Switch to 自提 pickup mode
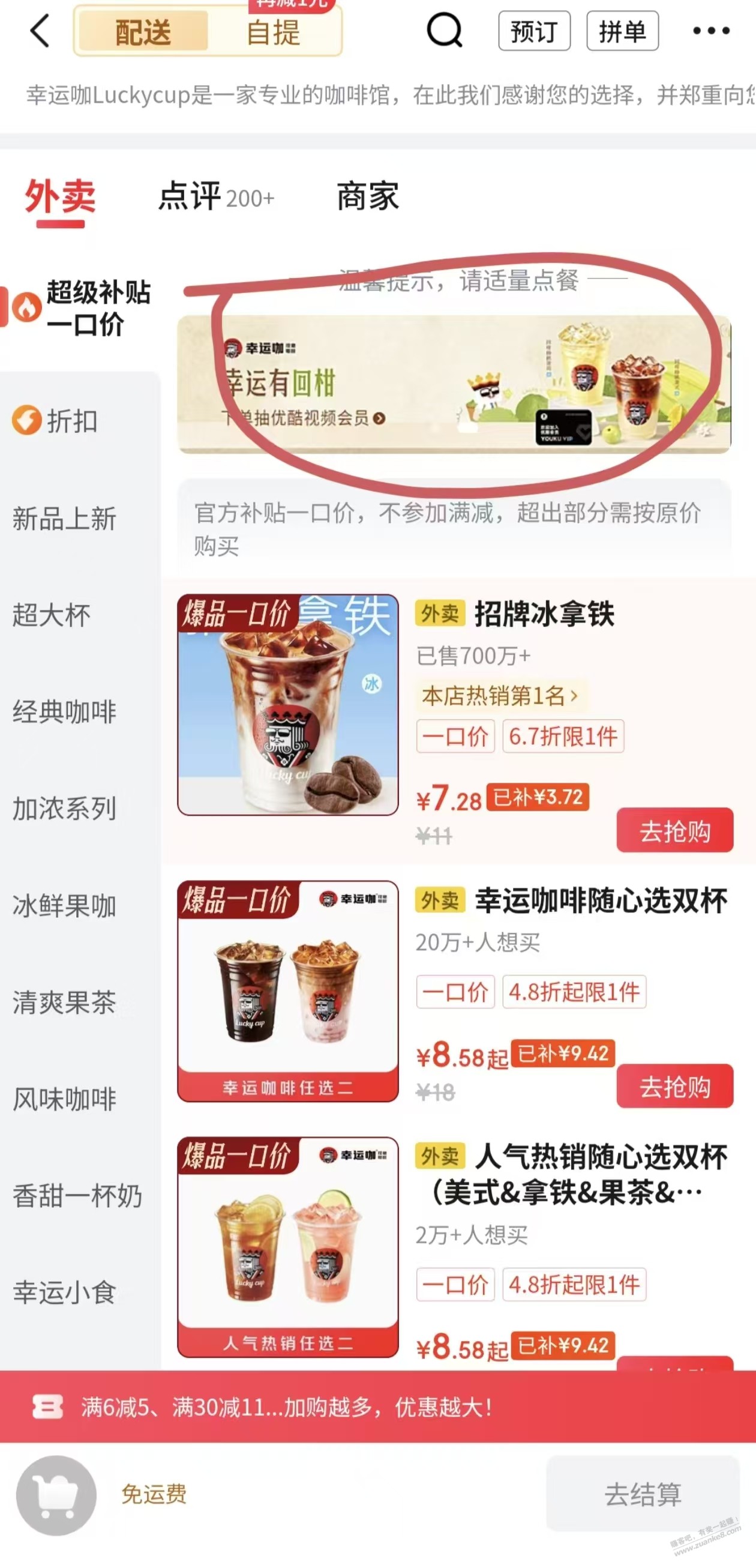756x1568 pixels. 273,32
